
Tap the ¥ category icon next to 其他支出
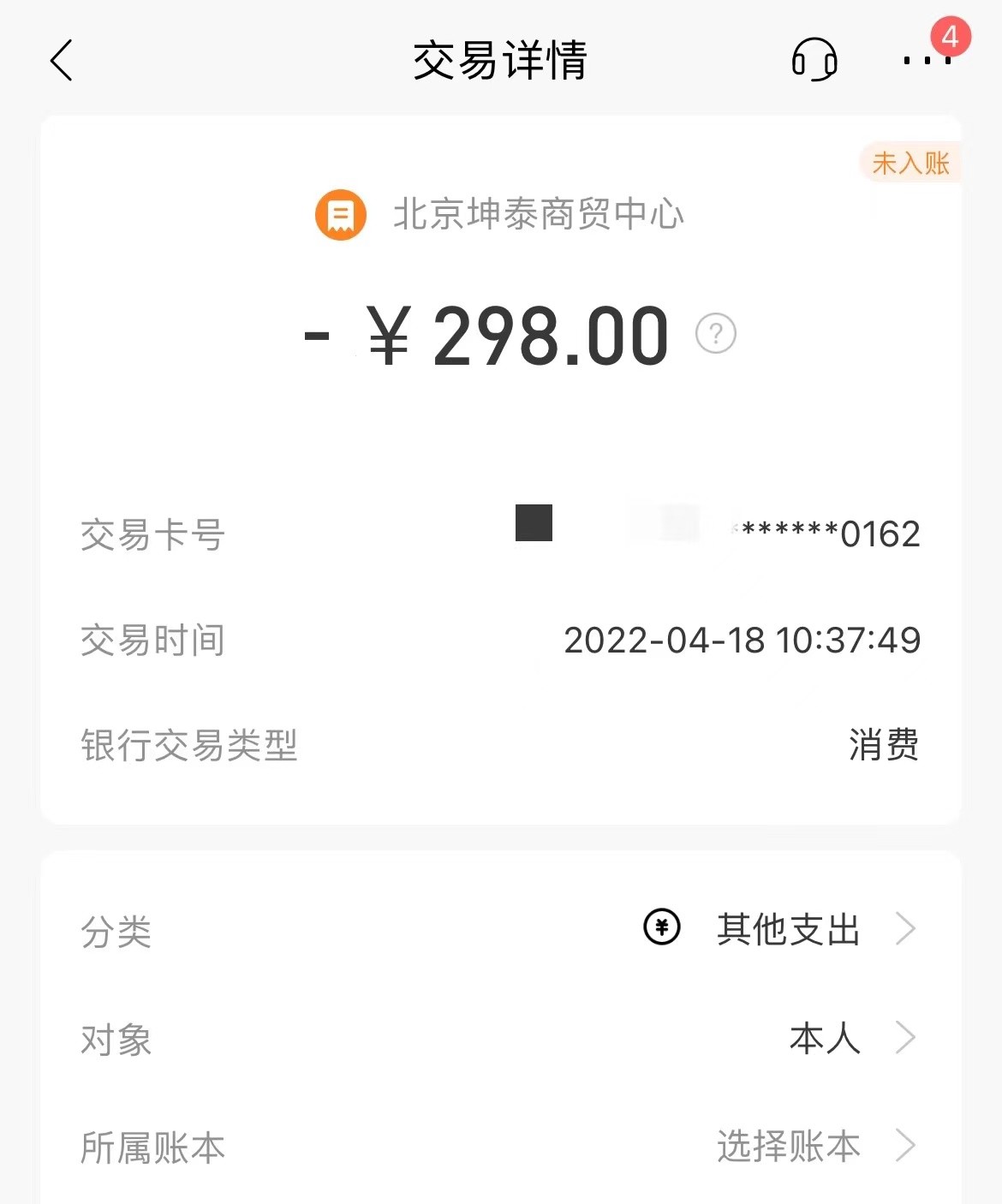tap(661, 927)
